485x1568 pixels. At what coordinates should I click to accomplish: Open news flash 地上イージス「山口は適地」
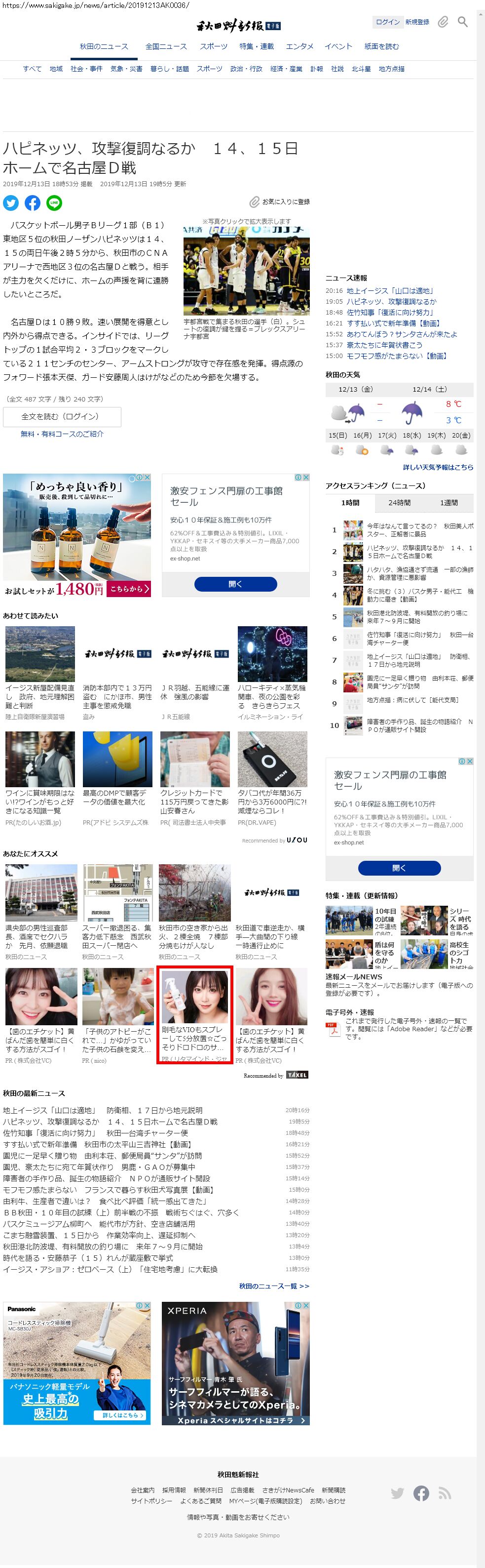pyautogui.click(x=390, y=290)
